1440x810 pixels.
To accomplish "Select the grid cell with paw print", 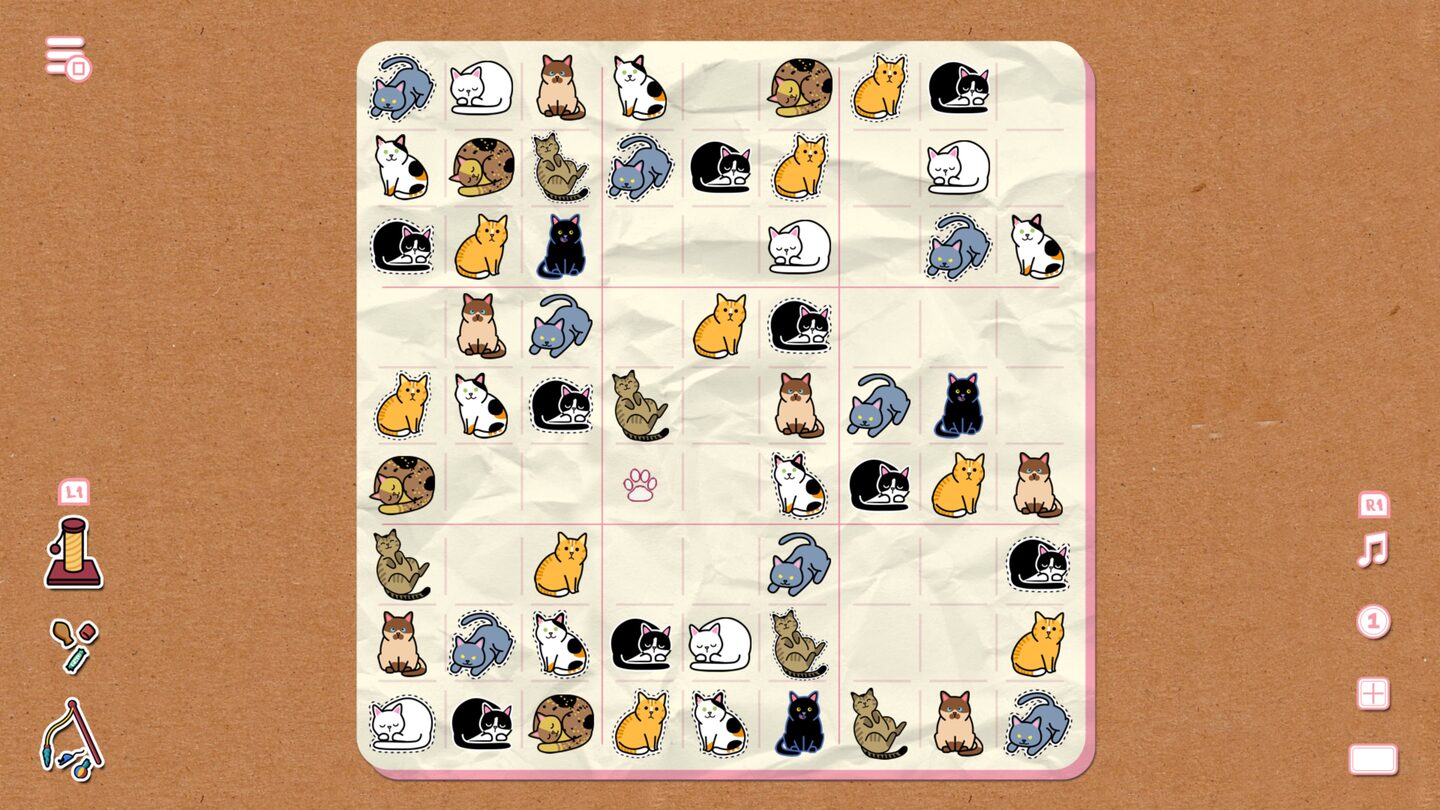I will pyautogui.click(x=640, y=485).
